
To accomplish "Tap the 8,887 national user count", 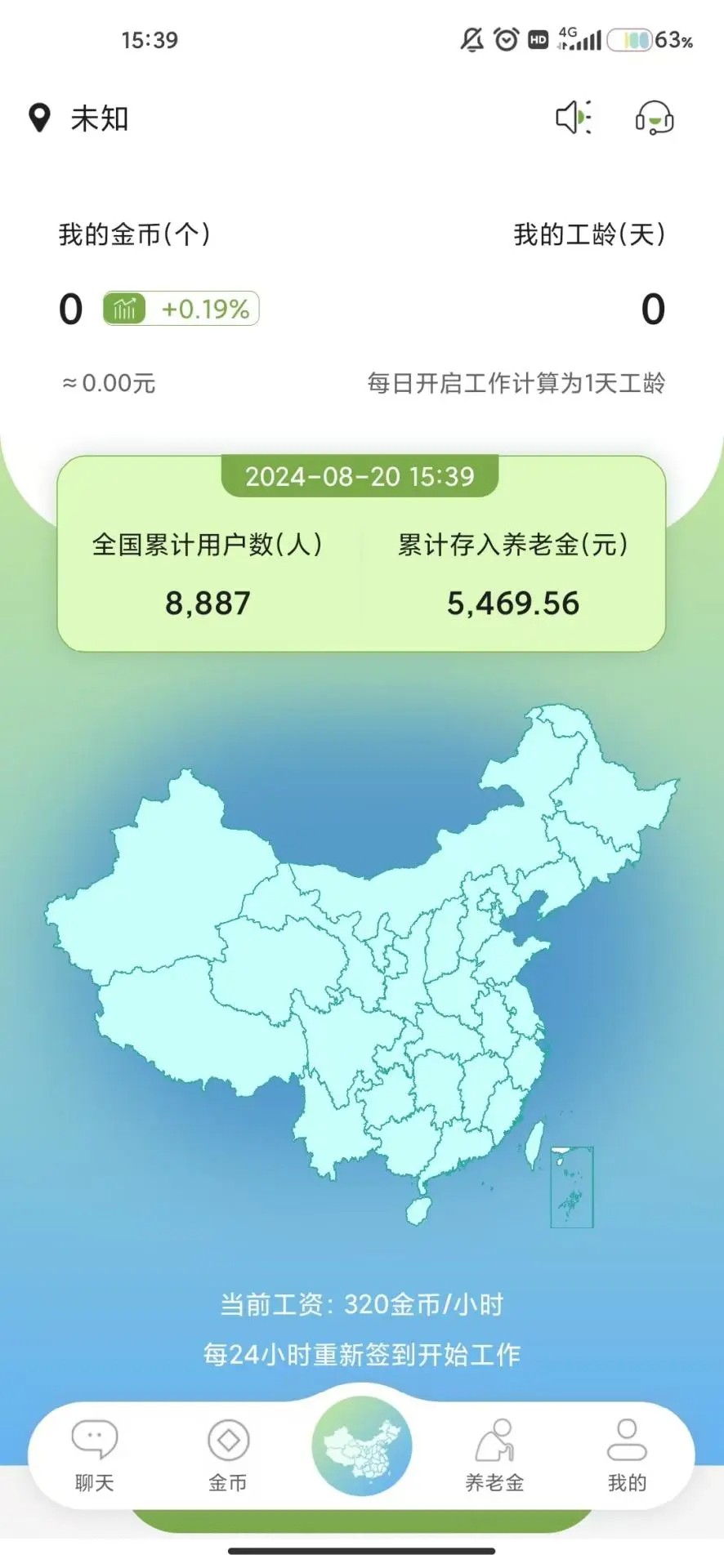I will (208, 603).
